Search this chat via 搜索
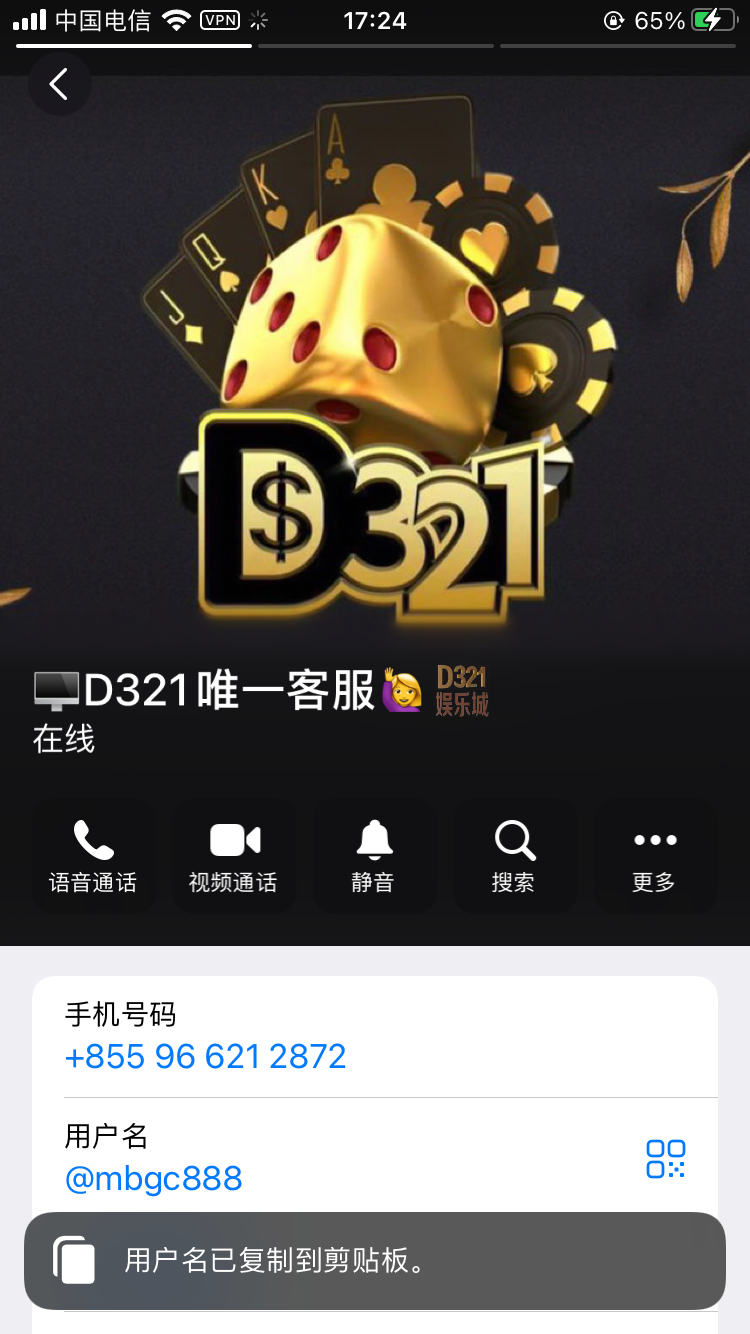This screenshot has height=1334, width=750. pyautogui.click(x=514, y=856)
